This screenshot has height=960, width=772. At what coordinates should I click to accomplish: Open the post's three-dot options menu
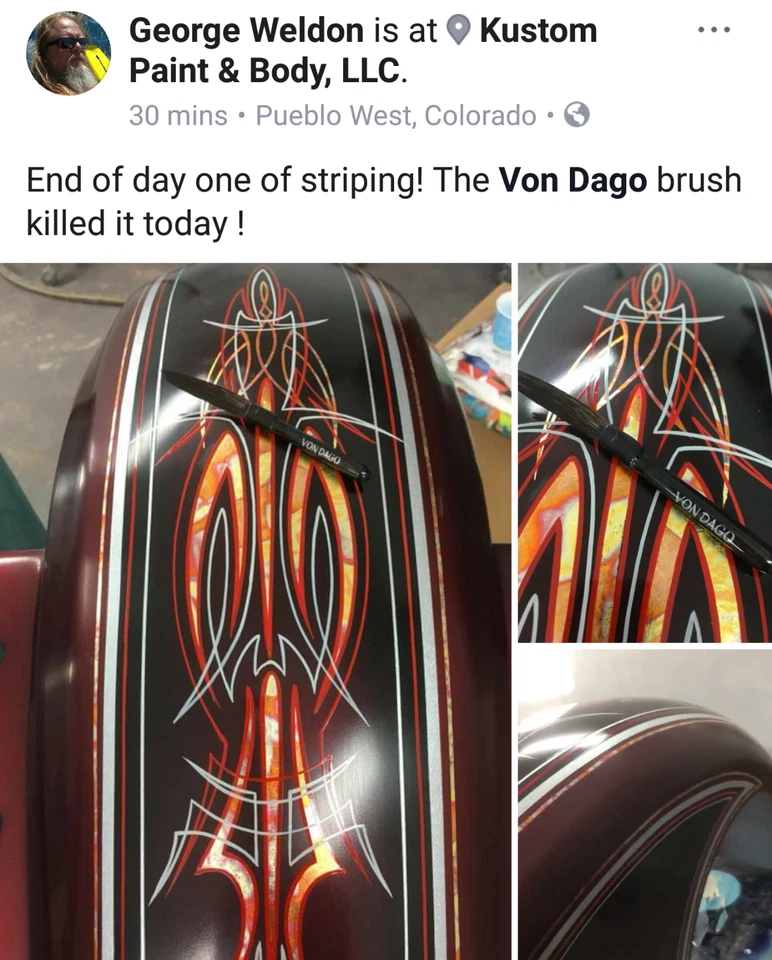point(713,30)
